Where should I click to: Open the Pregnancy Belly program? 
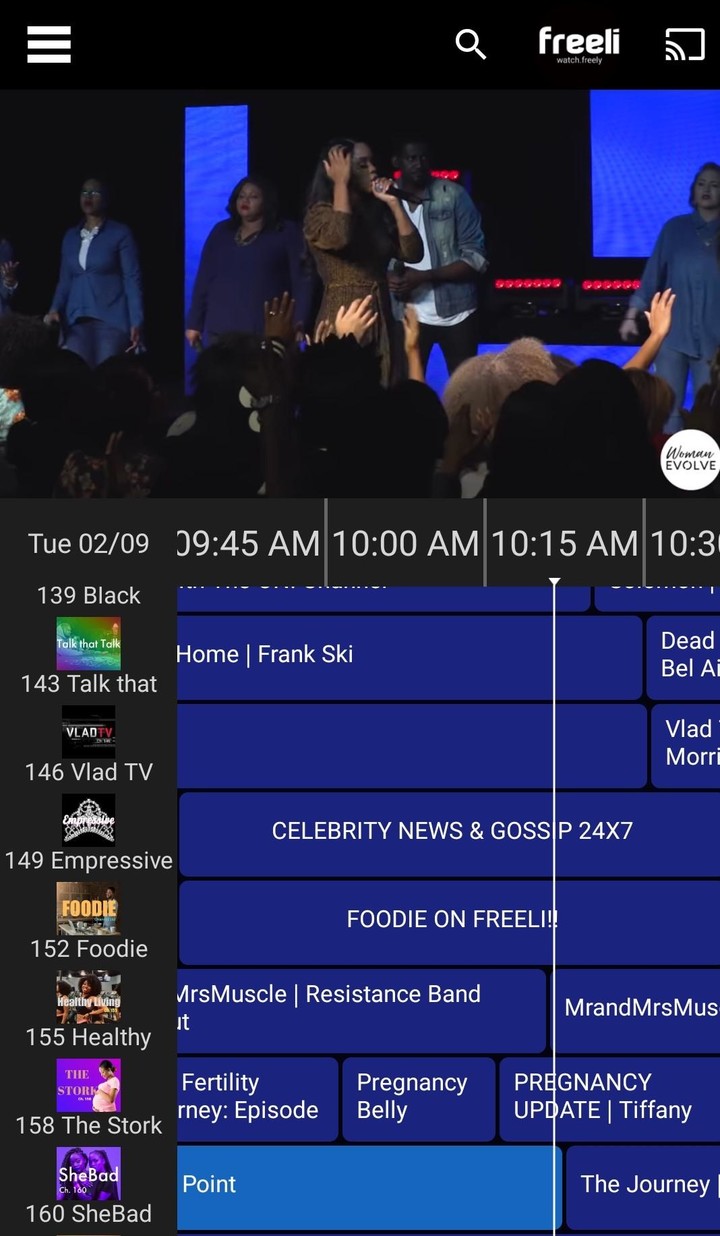coord(418,1097)
